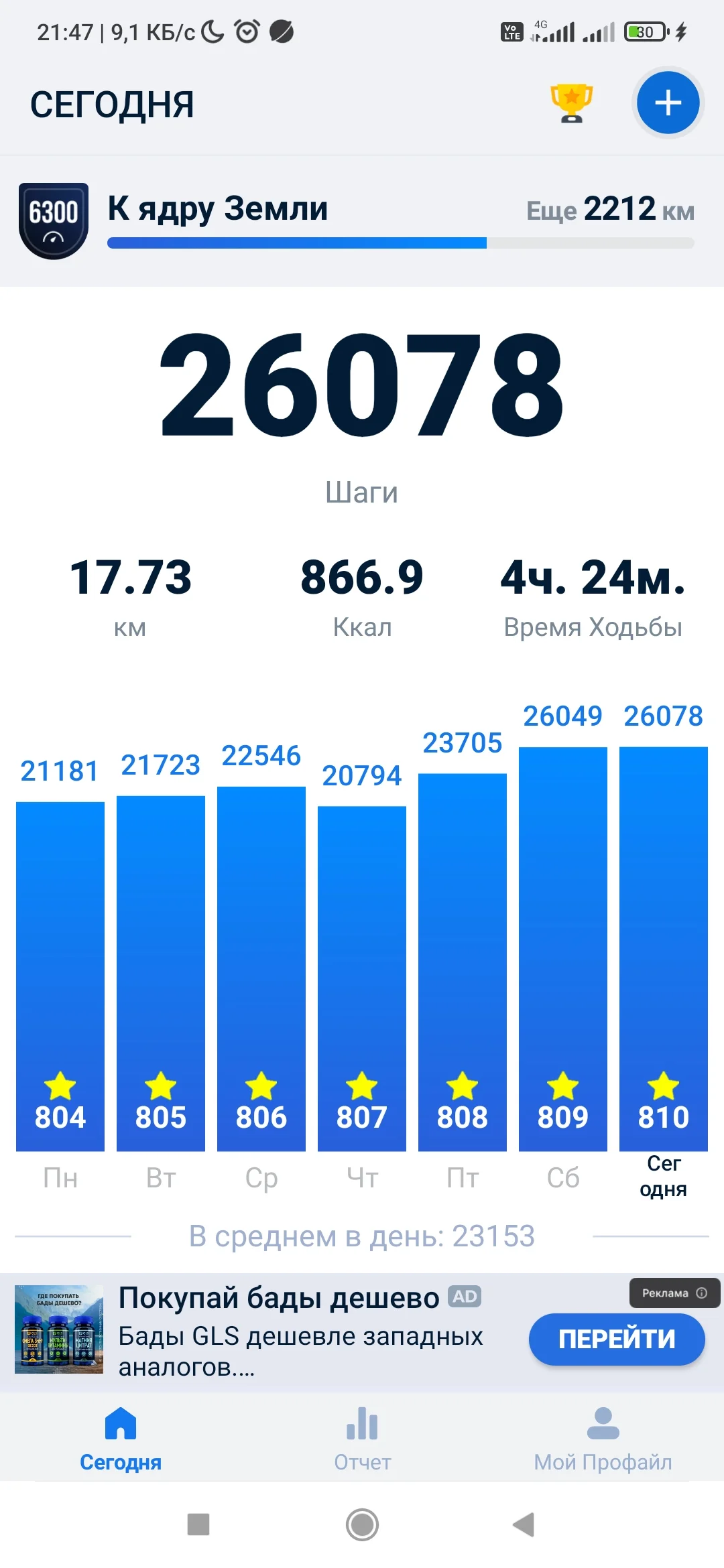Tap ПЕРЕЙТИ on the ad banner
Image resolution: width=724 pixels, height=1568 pixels.
point(617,1339)
